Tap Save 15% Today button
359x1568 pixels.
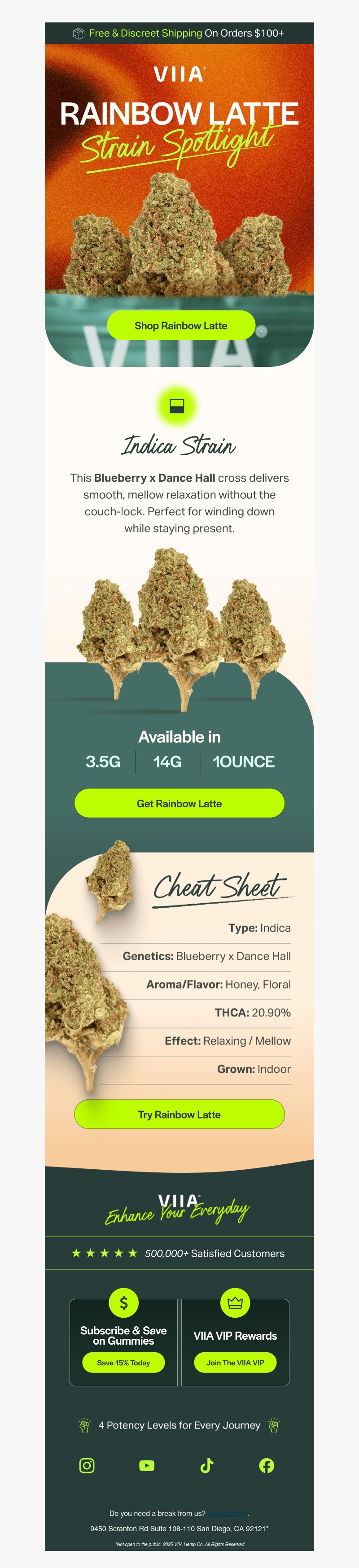point(123,1362)
